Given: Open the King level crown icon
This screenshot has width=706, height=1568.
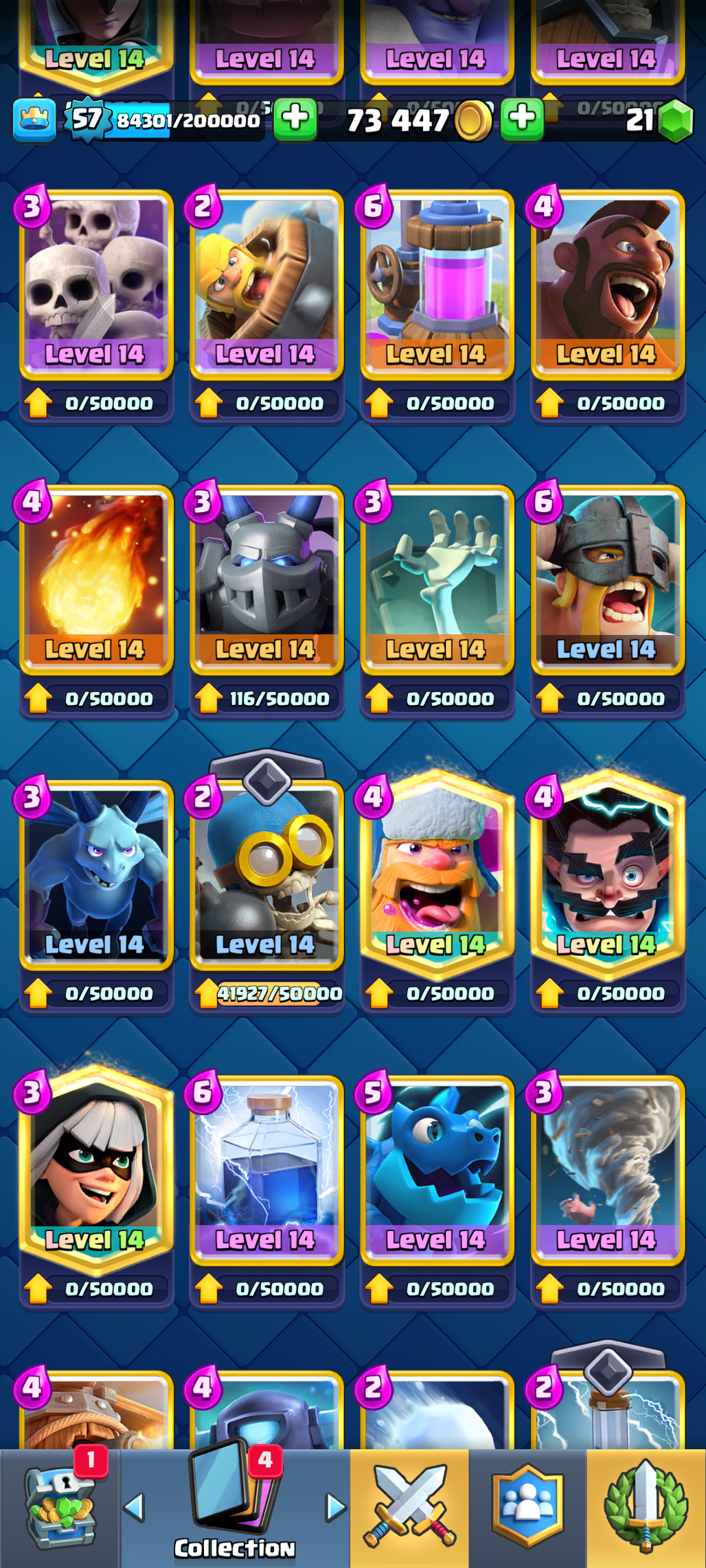Looking at the screenshot, I should tap(34, 120).
